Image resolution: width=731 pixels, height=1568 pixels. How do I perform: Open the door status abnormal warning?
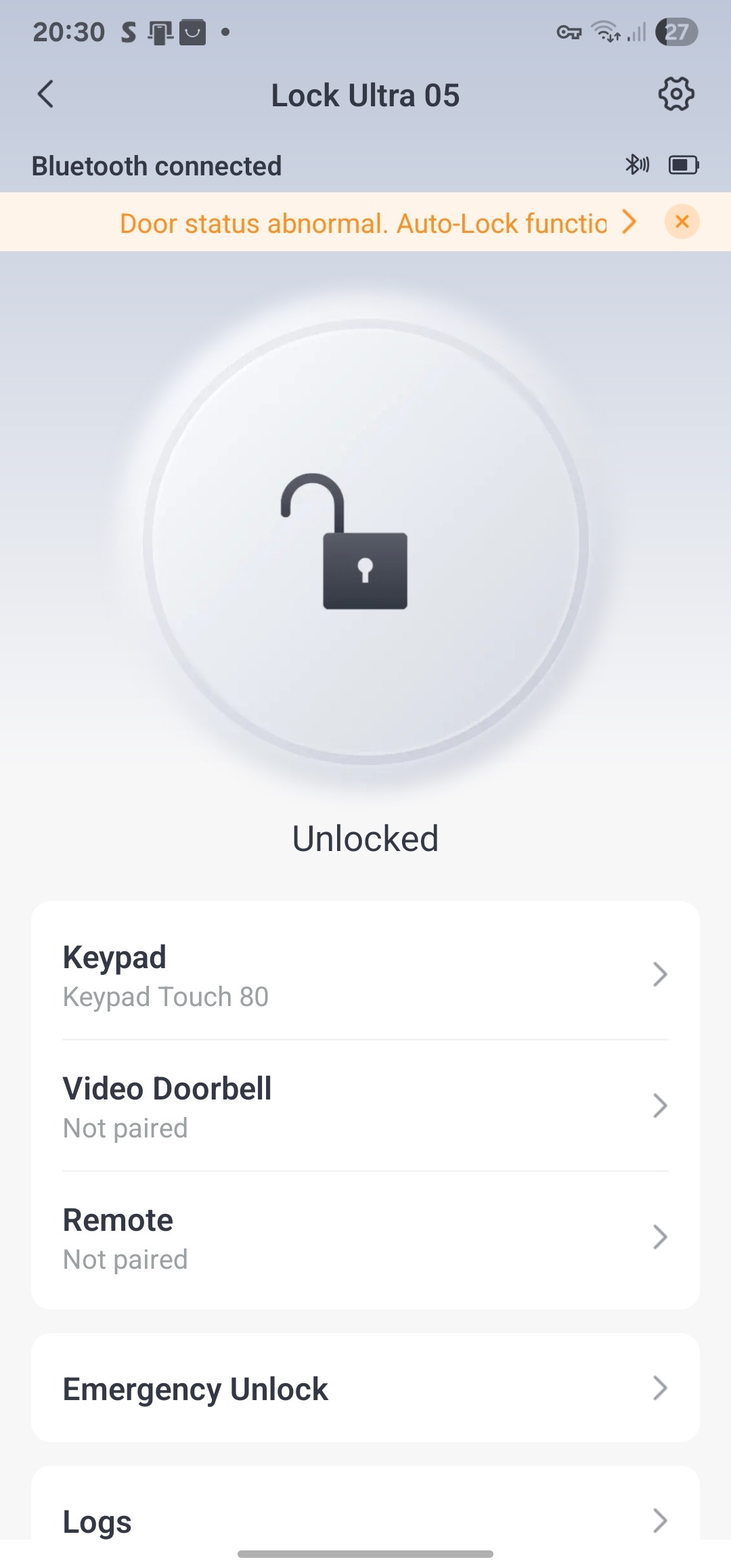click(378, 223)
